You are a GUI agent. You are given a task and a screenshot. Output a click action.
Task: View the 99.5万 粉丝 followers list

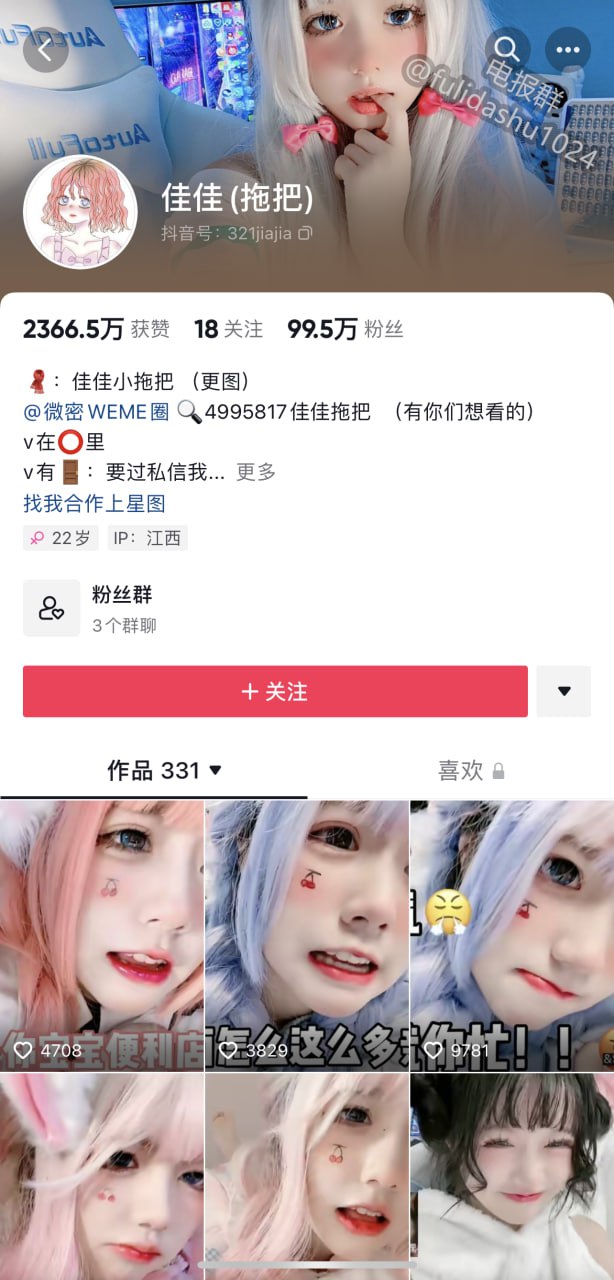click(x=345, y=329)
